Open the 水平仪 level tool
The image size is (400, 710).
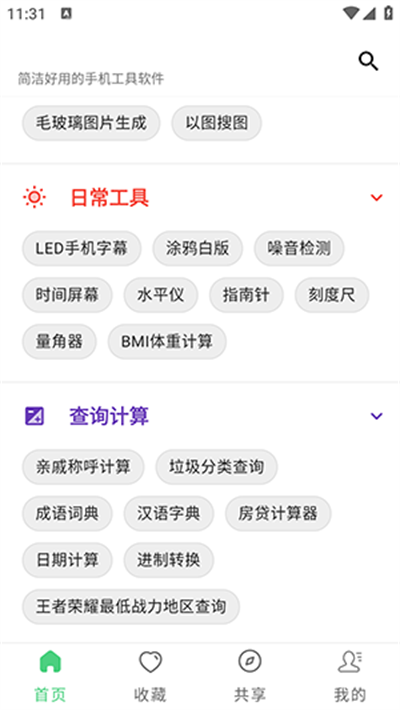161,295
